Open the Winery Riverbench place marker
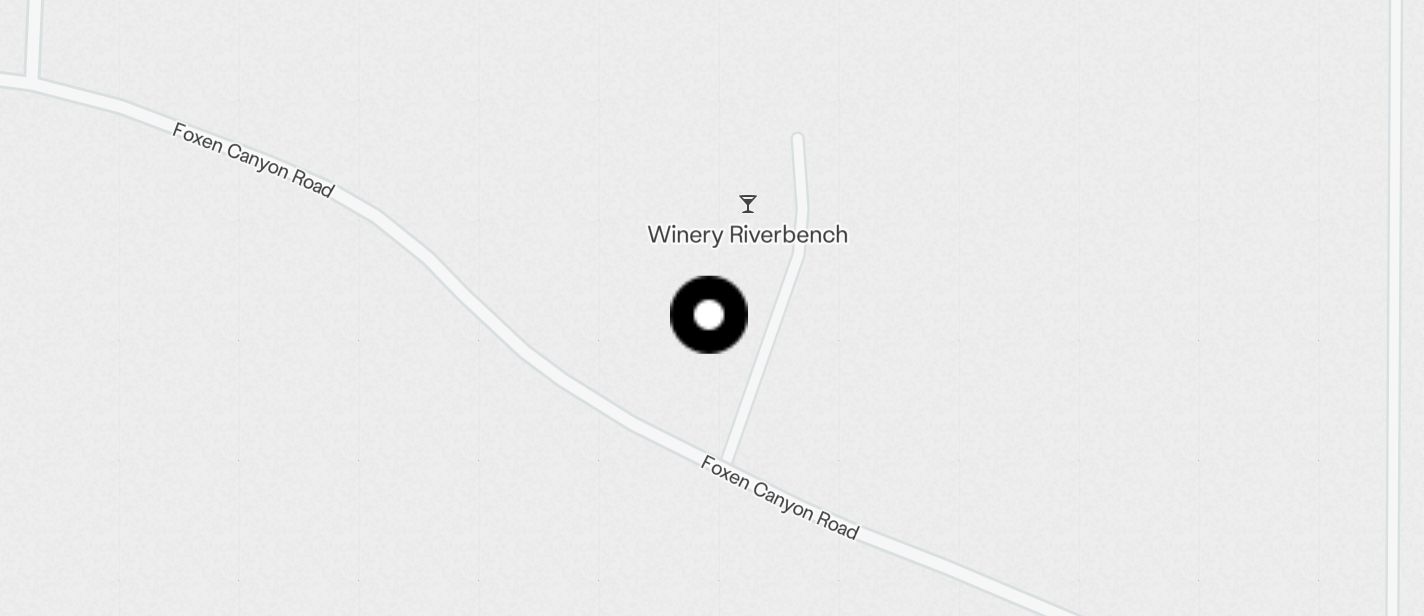 point(747,205)
